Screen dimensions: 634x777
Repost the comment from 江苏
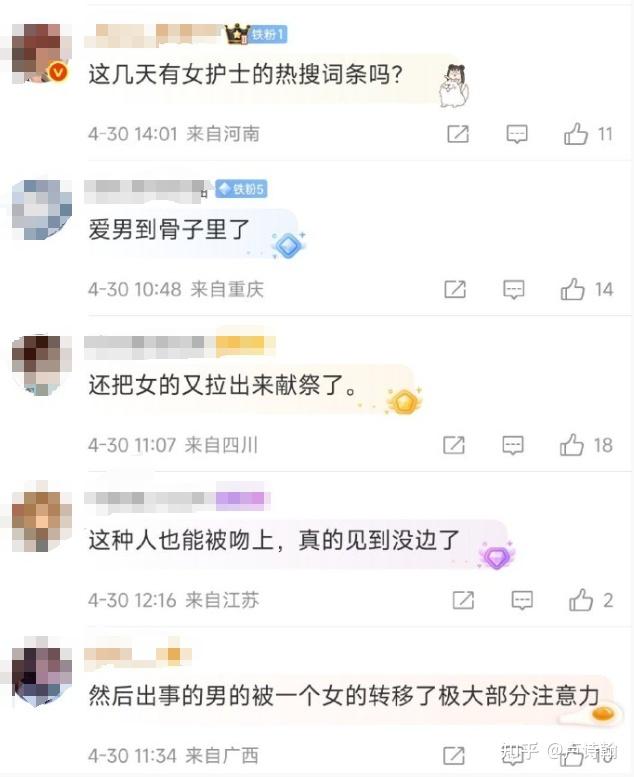coord(463,600)
